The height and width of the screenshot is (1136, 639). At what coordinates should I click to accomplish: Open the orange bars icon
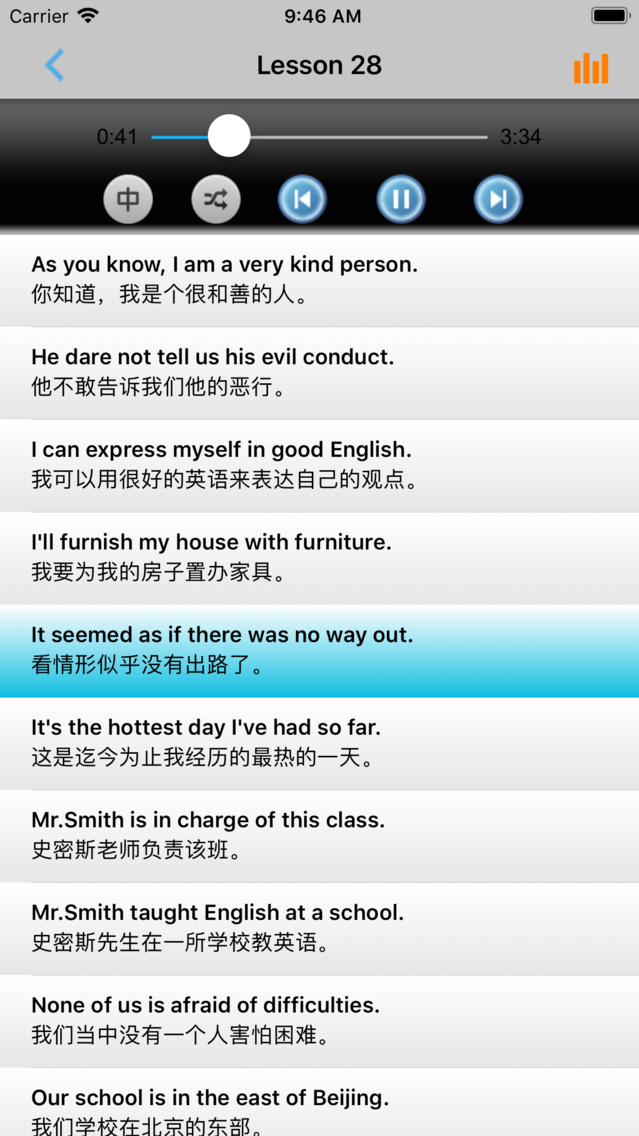click(590, 67)
